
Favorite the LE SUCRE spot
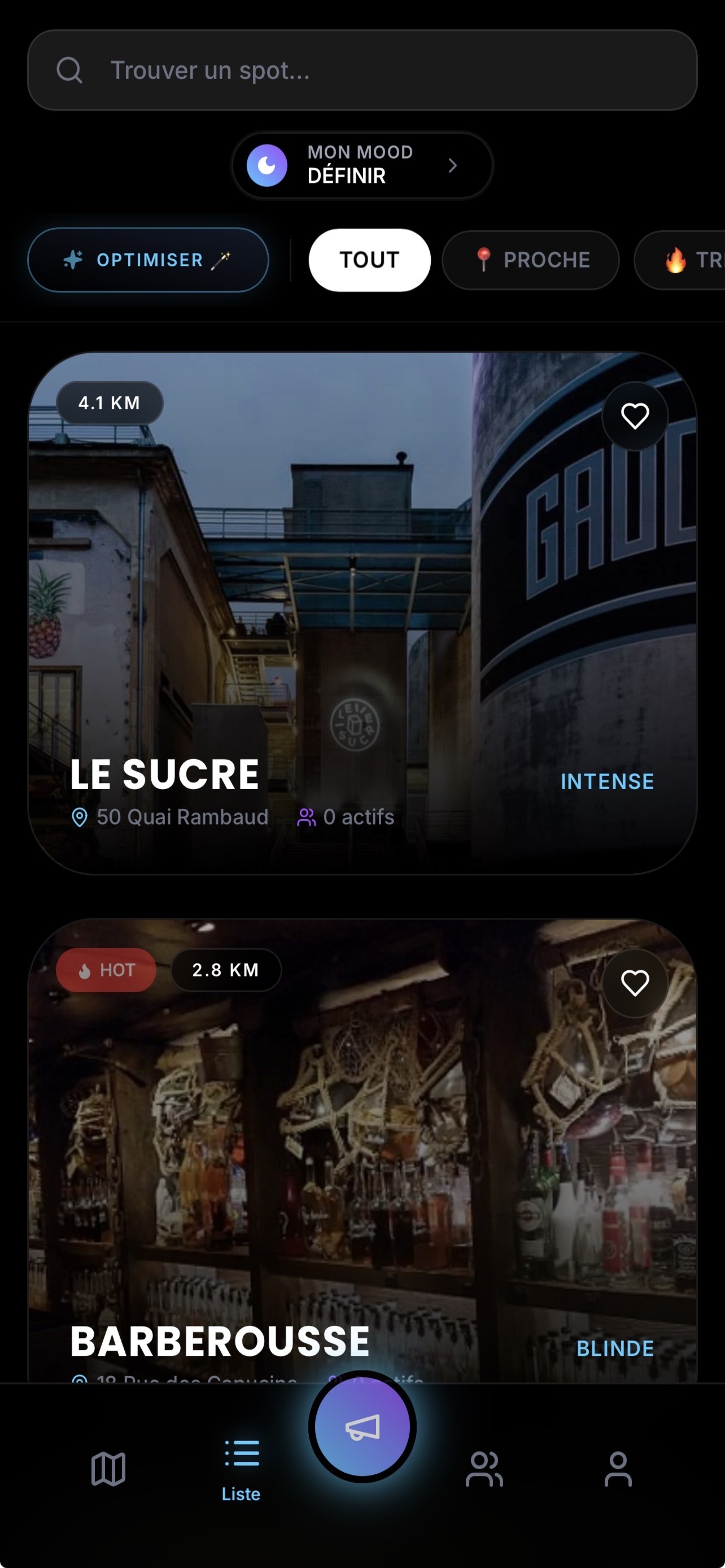pos(635,416)
